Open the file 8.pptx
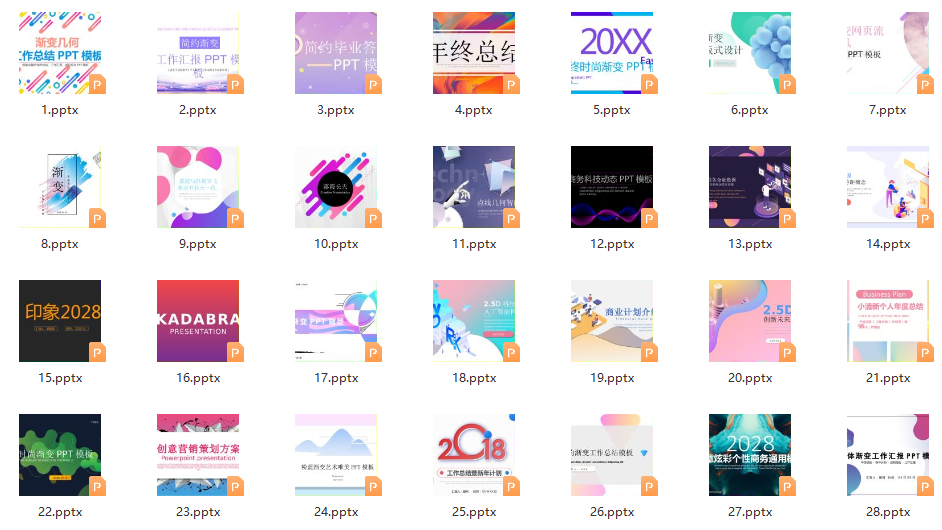Image resolution: width=942 pixels, height=530 pixels. (x=60, y=187)
